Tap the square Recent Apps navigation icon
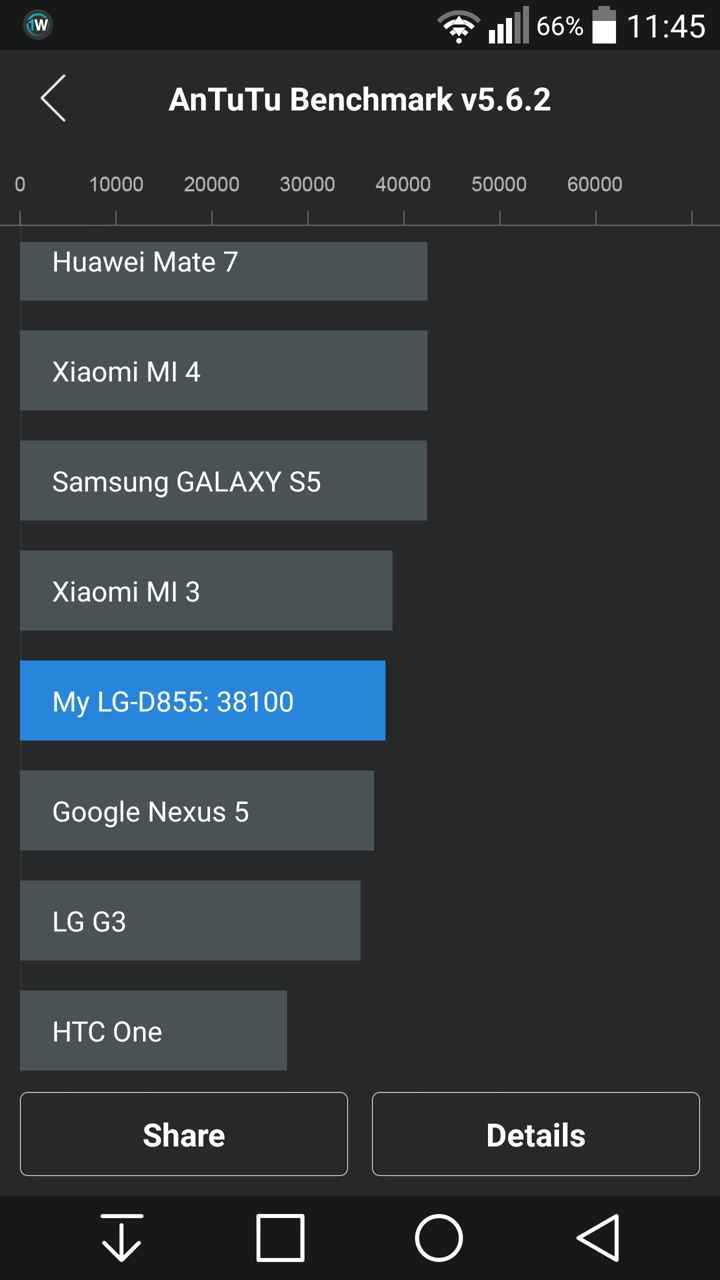This screenshot has width=720, height=1280. tap(280, 1237)
